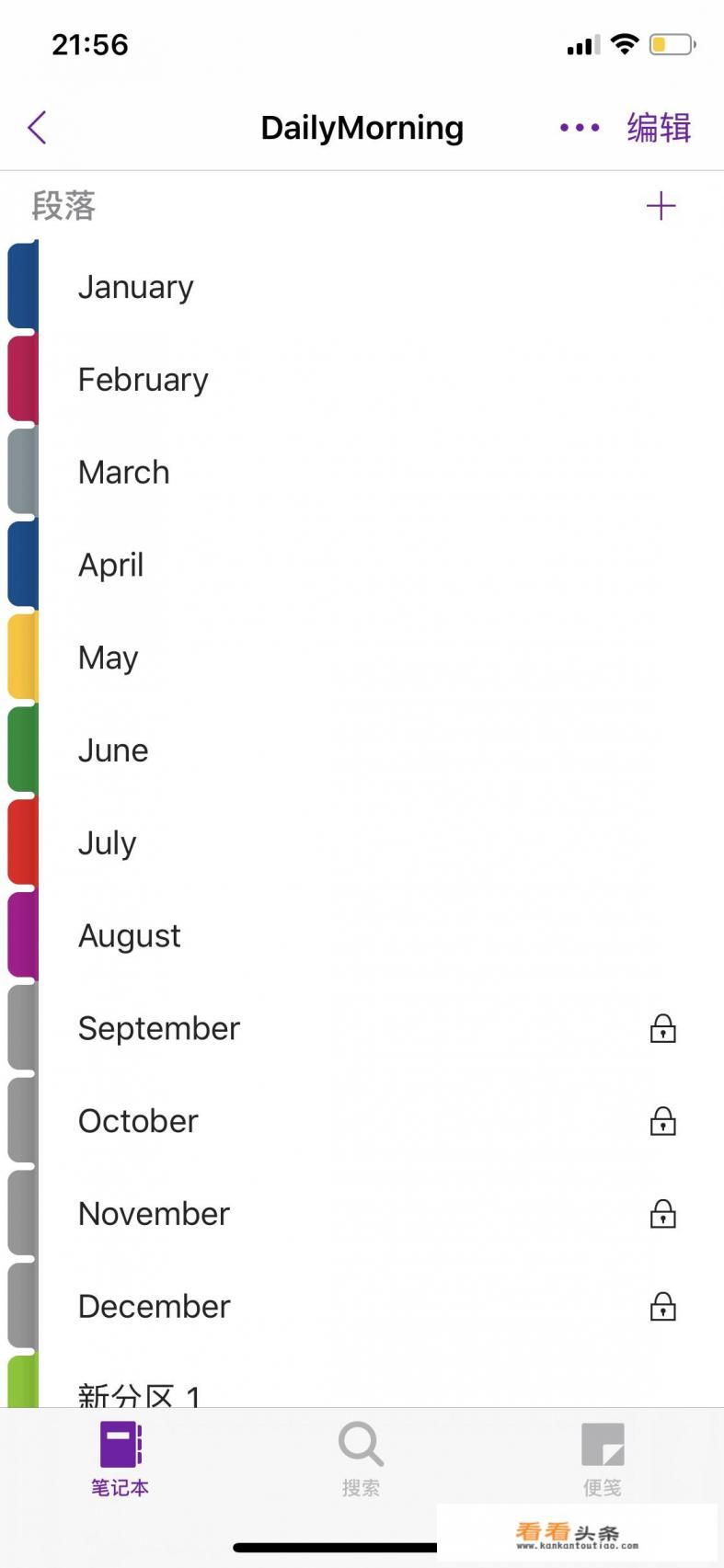Open the April section
The image size is (724, 1568).
pyautogui.click(x=111, y=565)
